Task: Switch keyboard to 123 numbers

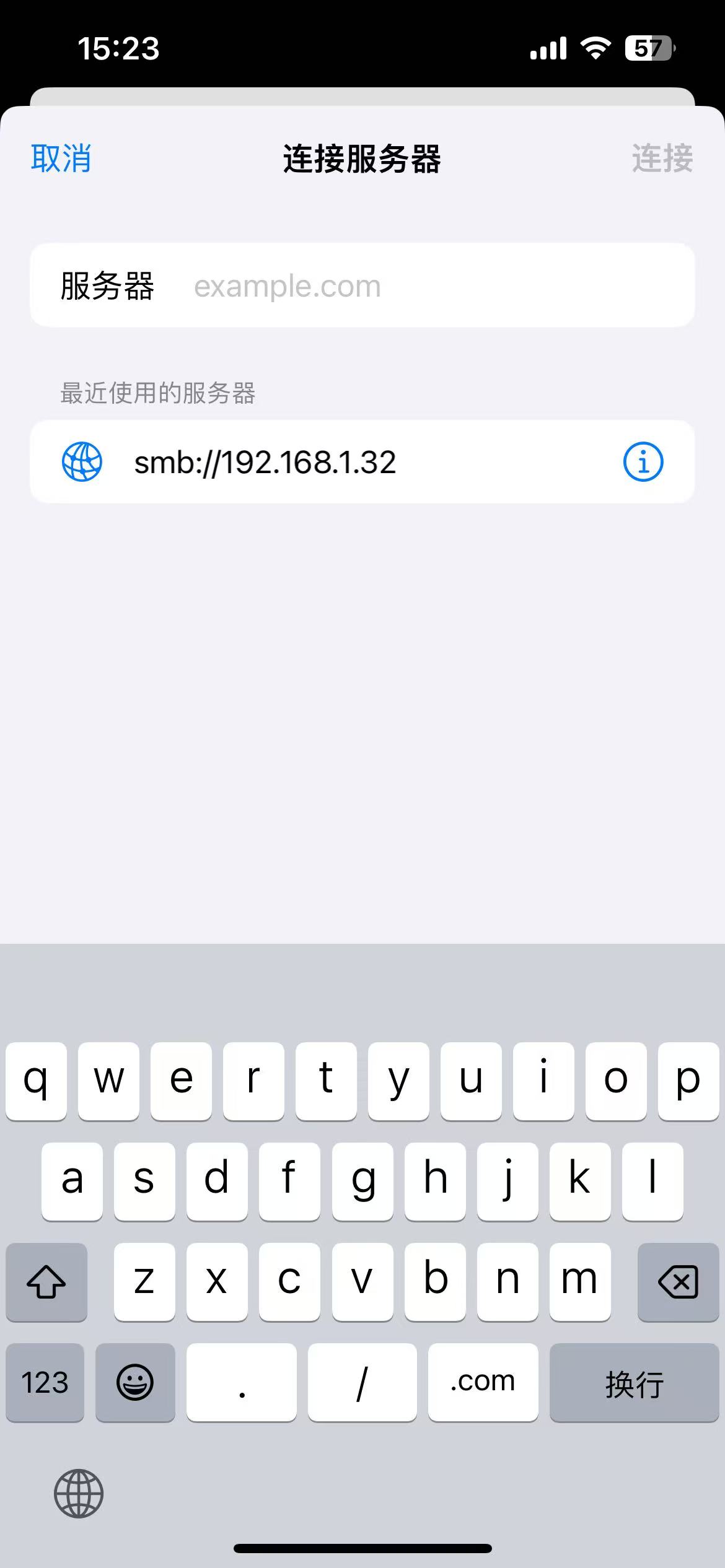Action: coord(45,1382)
